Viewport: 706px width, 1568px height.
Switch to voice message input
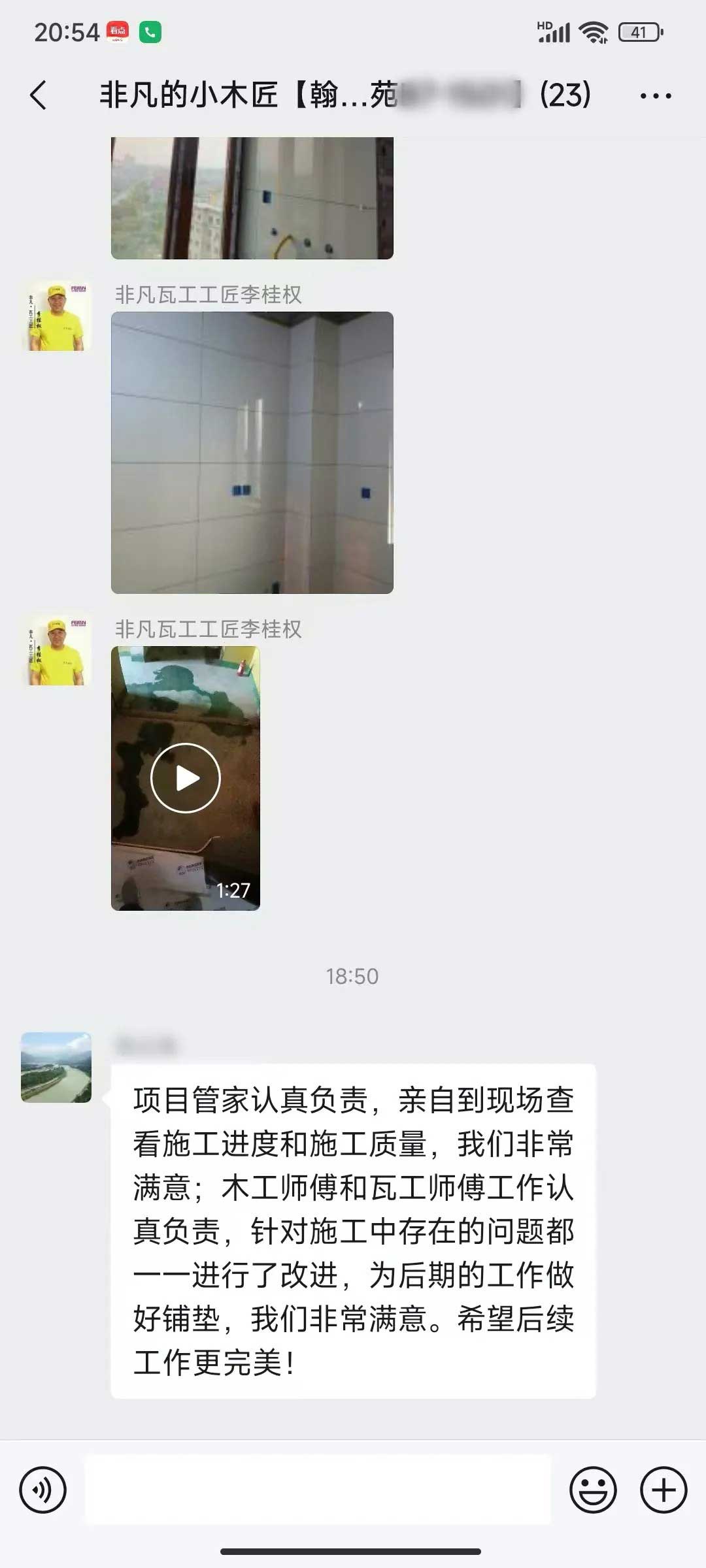(43, 1490)
